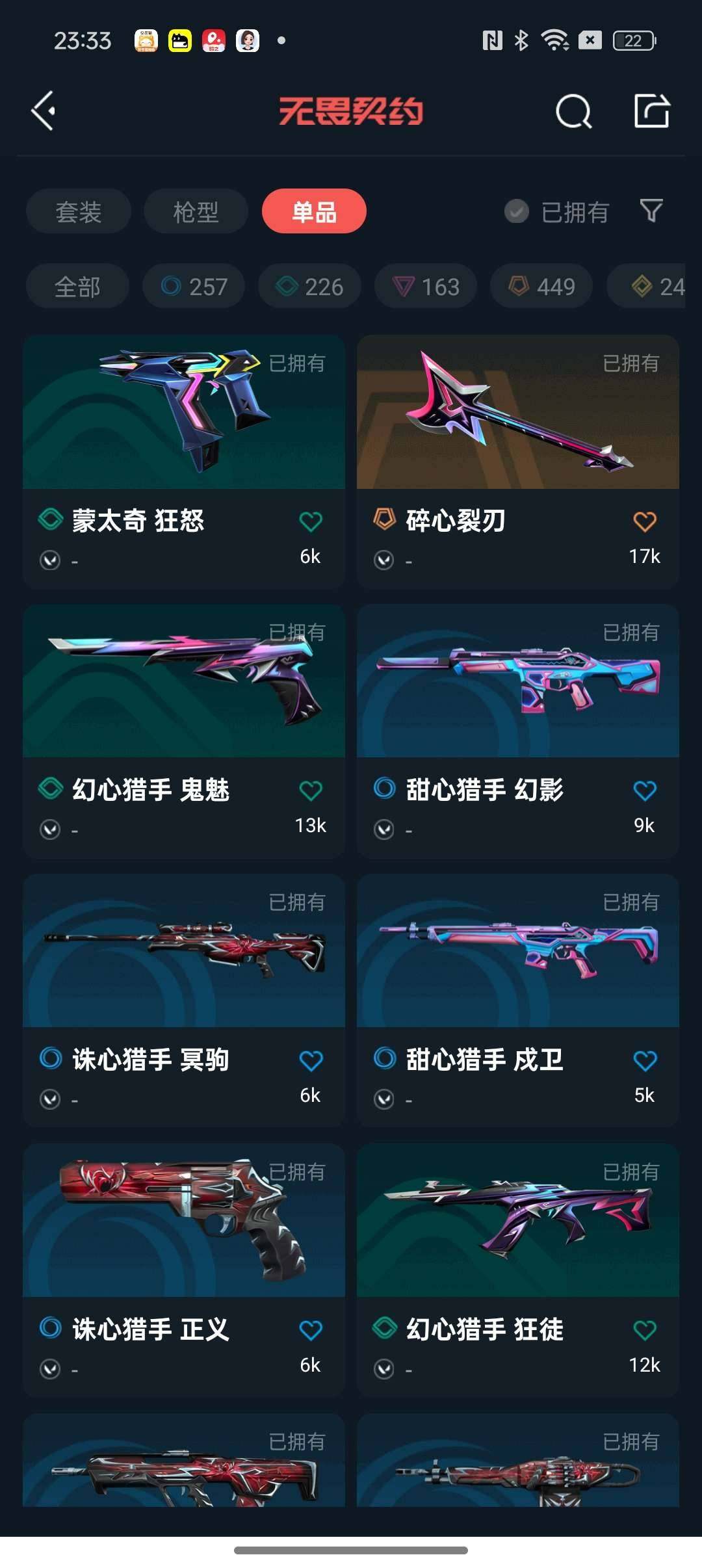702x1568 pixels.
Task: Open the 诛心猎手 冥驹 skin card
Action: coord(184,1001)
